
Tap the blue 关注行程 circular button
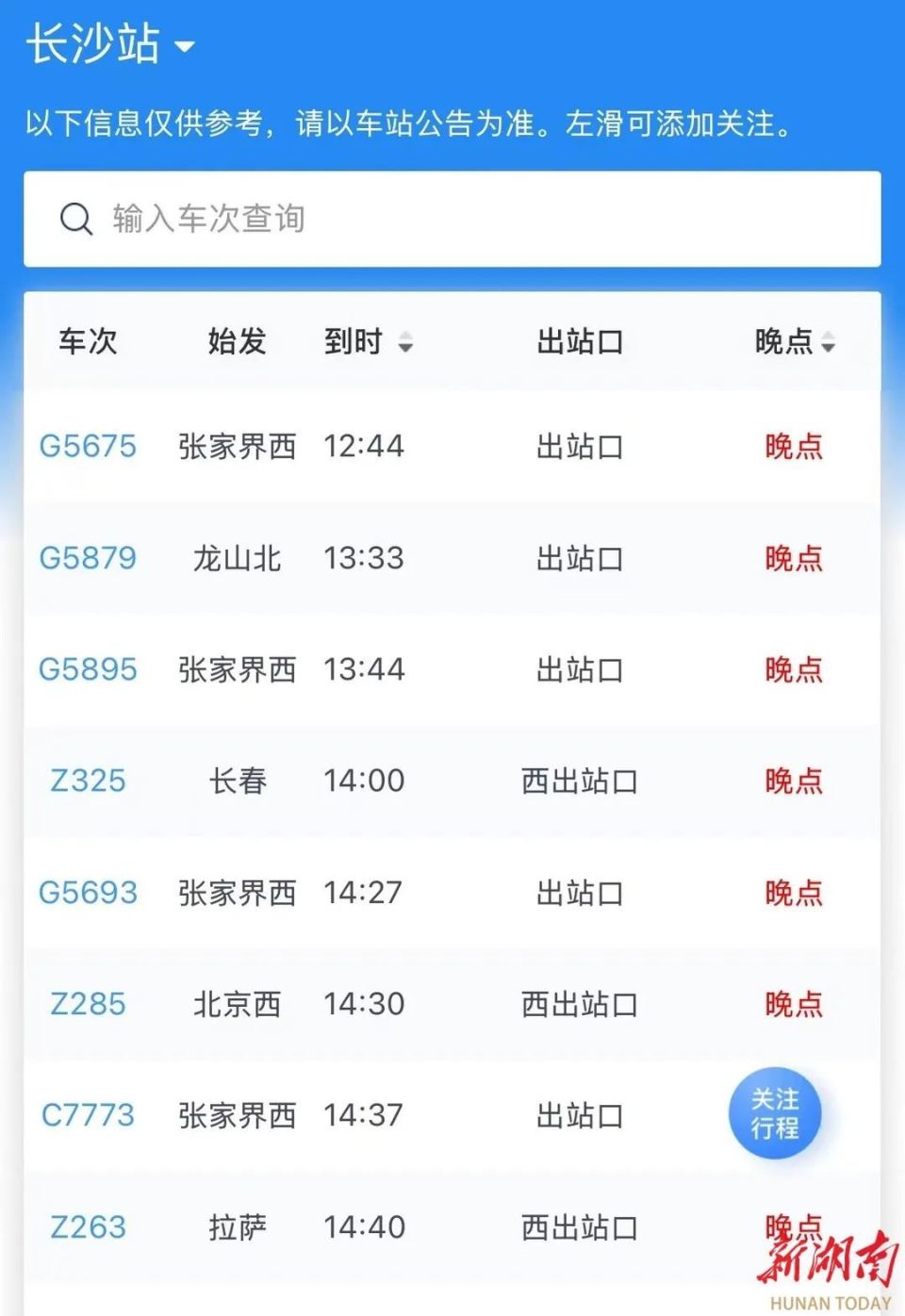(774, 1113)
